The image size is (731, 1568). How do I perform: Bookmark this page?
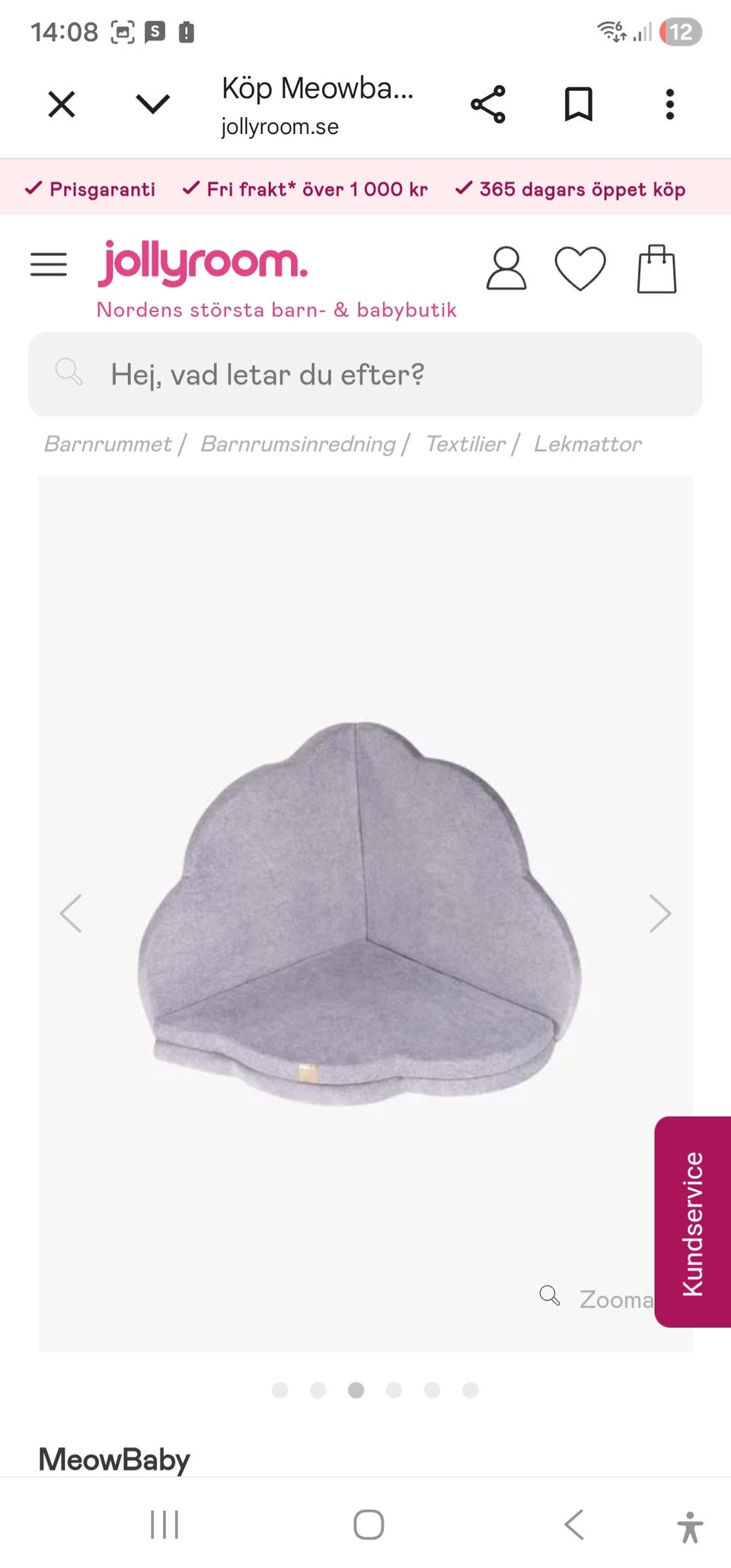pyautogui.click(x=578, y=104)
